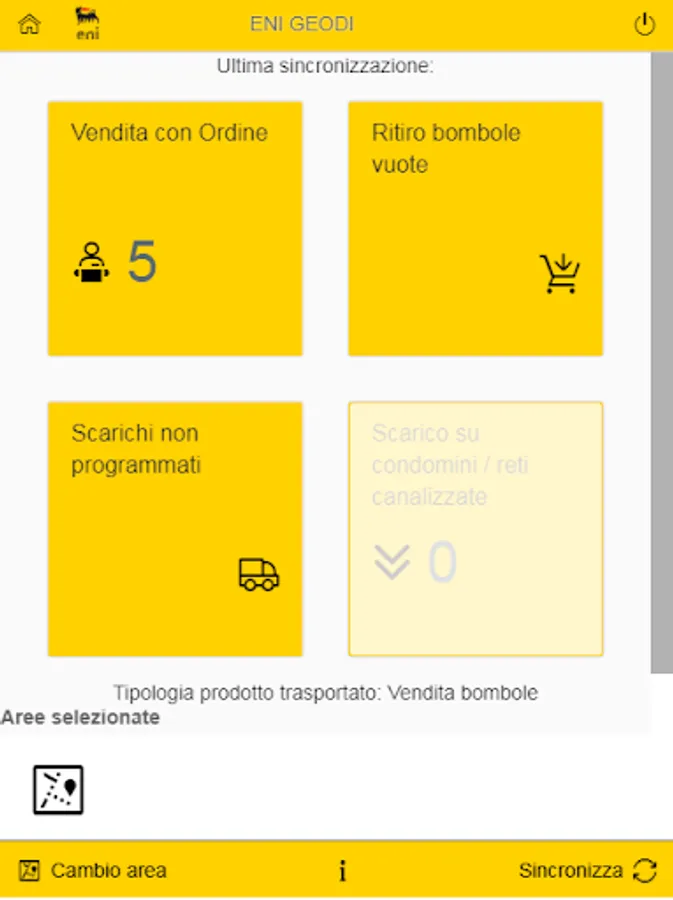Select the area map icon under Aree selezionate

click(58, 790)
